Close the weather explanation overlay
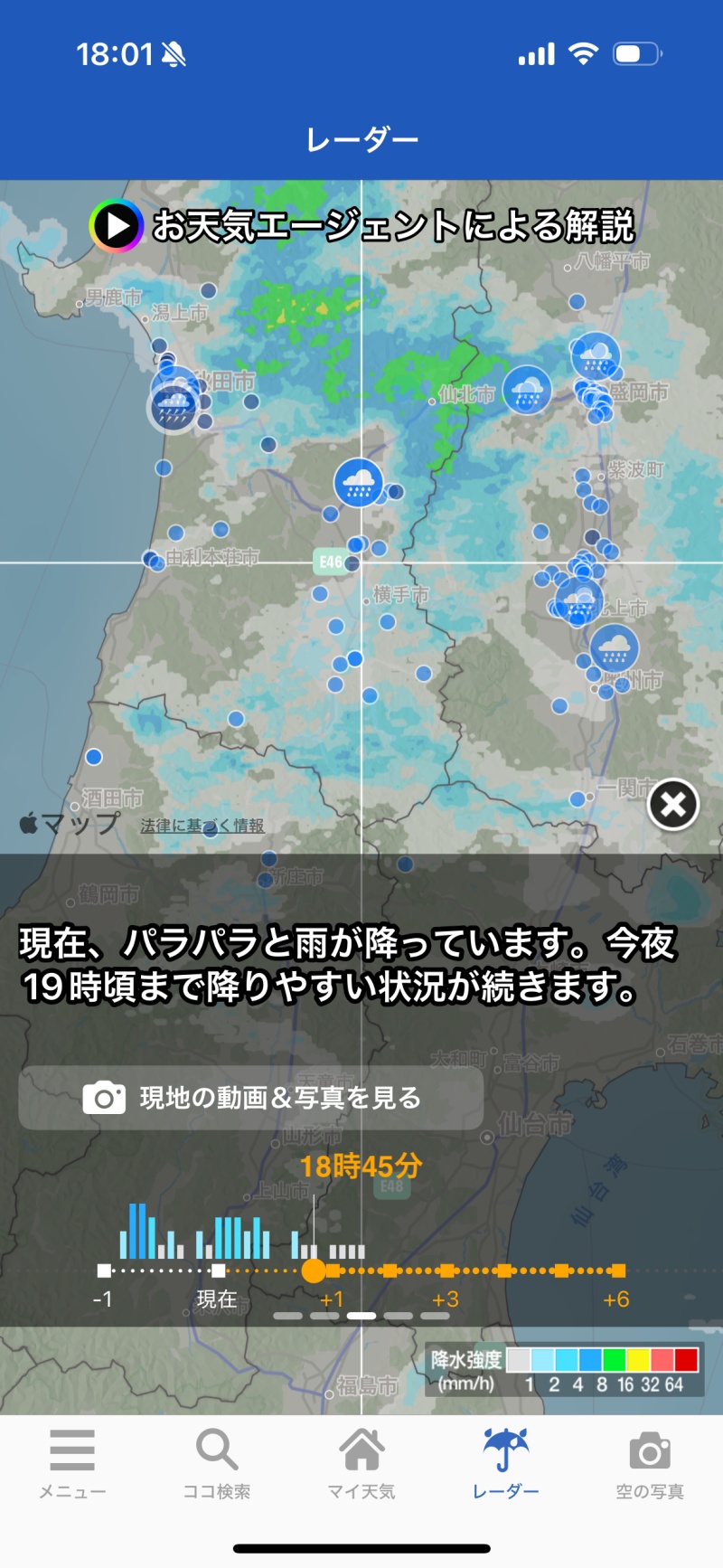Viewport: 723px width, 1568px height. point(673,804)
